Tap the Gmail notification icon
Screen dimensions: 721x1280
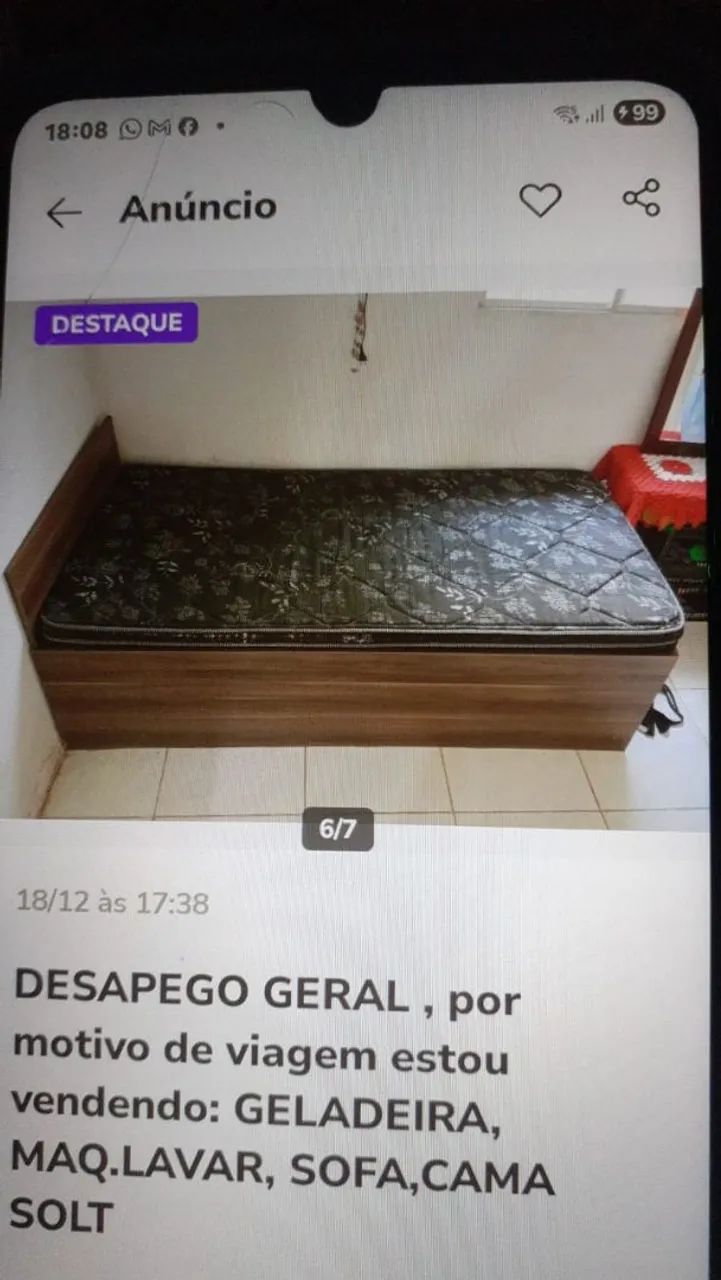pyautogui.click(x=157, y=128)
